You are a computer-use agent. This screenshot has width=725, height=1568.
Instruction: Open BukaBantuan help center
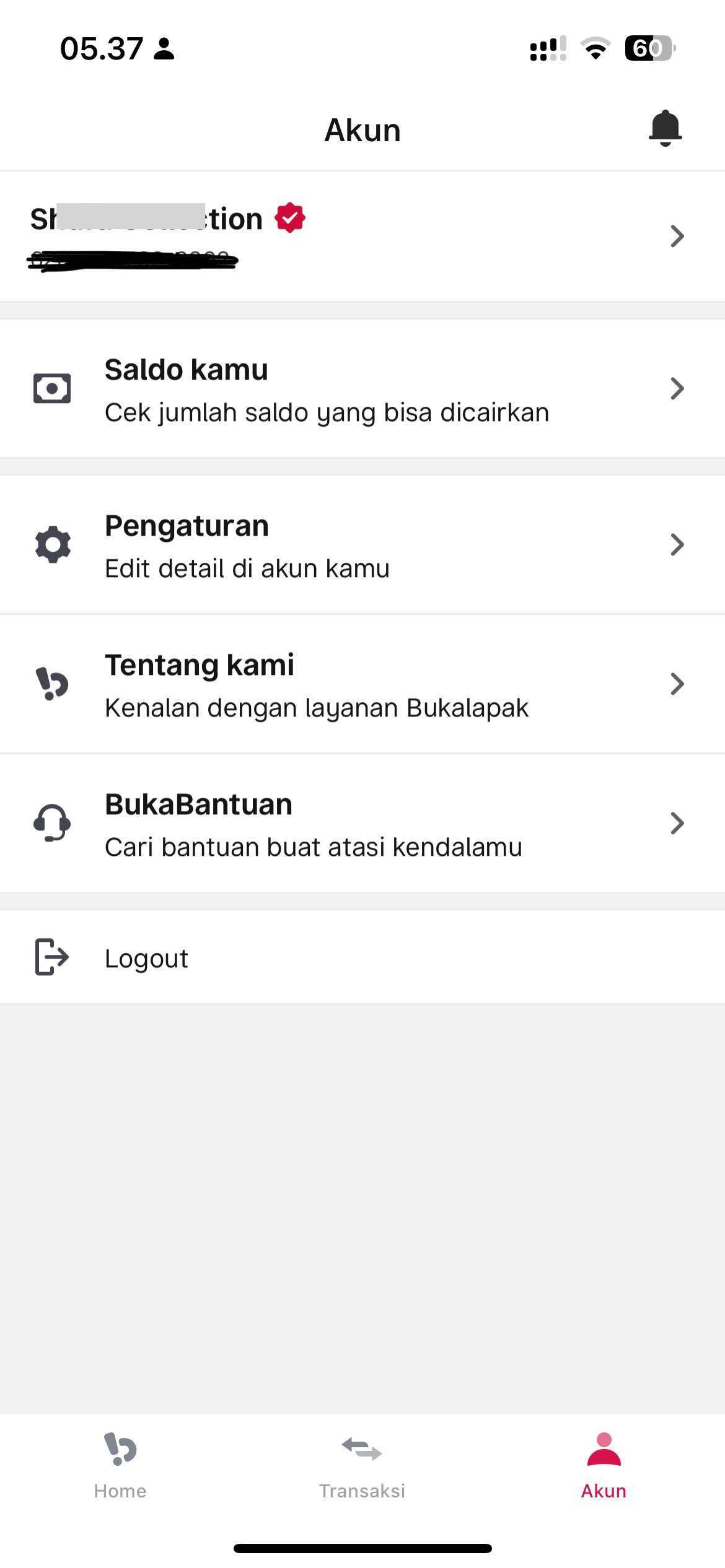(362, 824)
